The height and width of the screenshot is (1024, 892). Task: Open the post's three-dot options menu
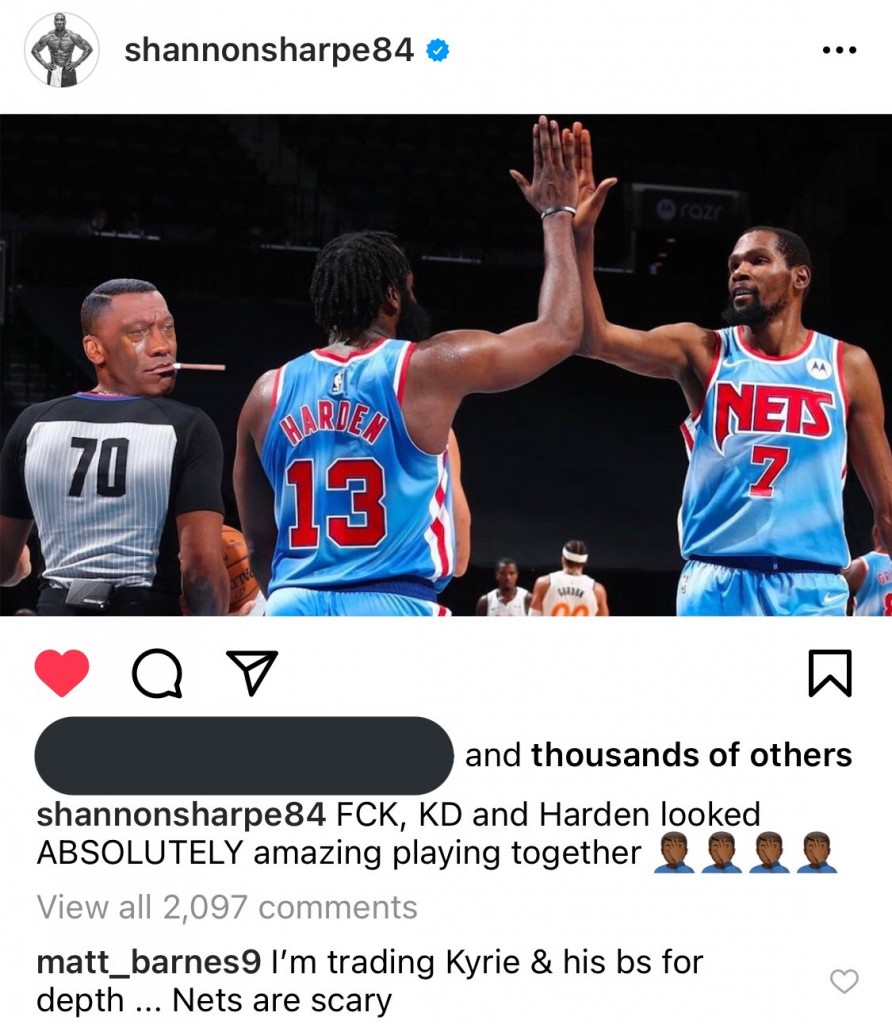(x=838, y=51)
